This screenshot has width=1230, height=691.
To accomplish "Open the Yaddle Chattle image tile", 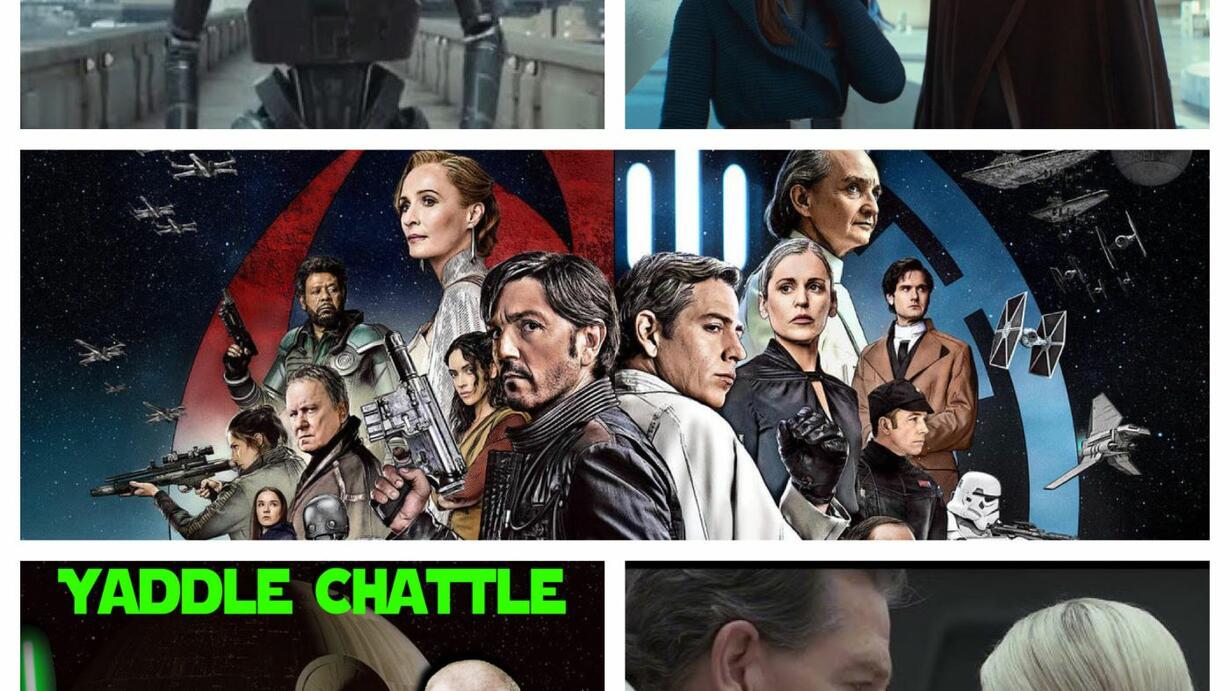I will [312, 626].
